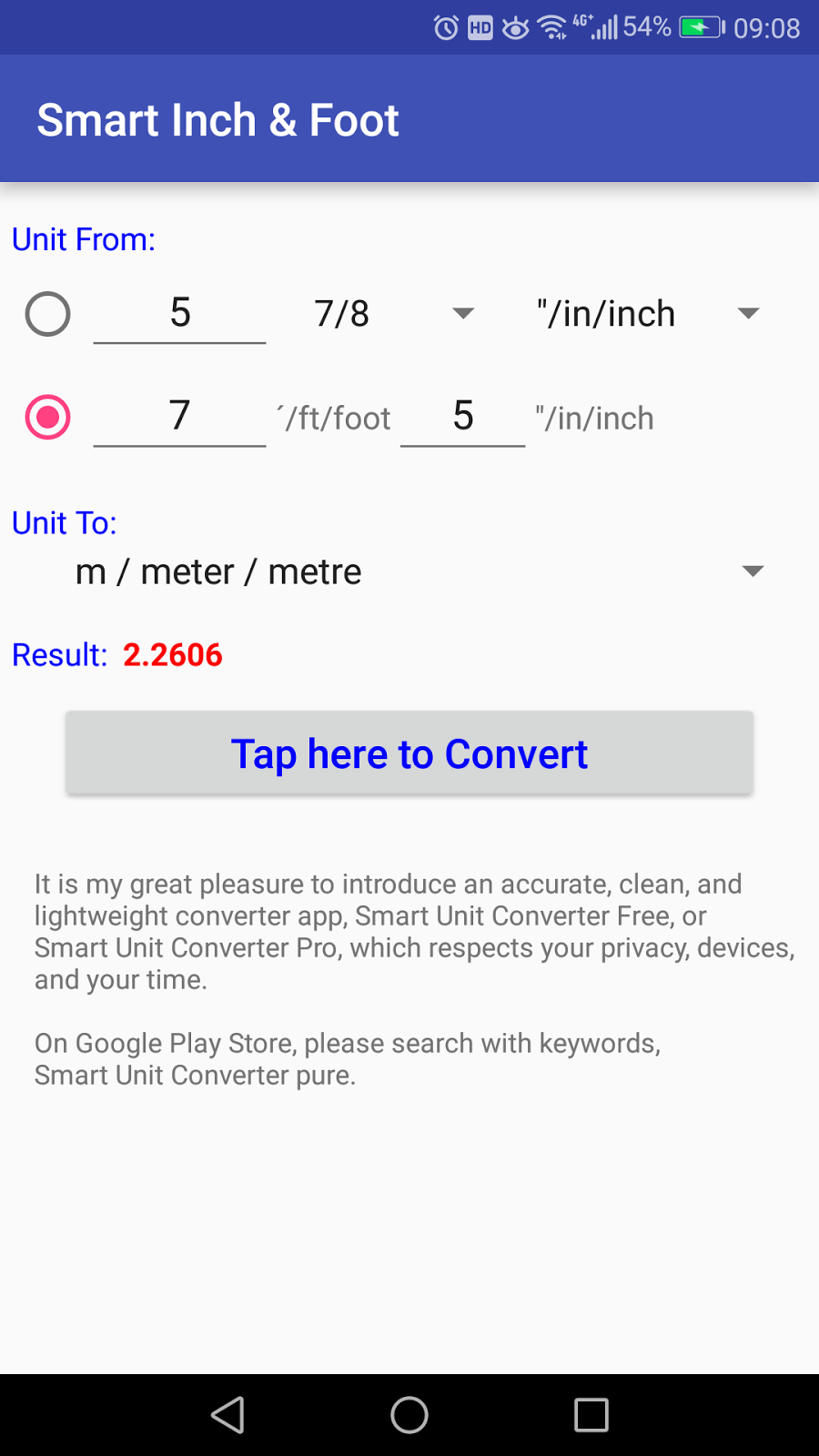This screenshot has width=819, height=1456.
Task: Edit the feet value field showing 7
Action: [179, 417]
